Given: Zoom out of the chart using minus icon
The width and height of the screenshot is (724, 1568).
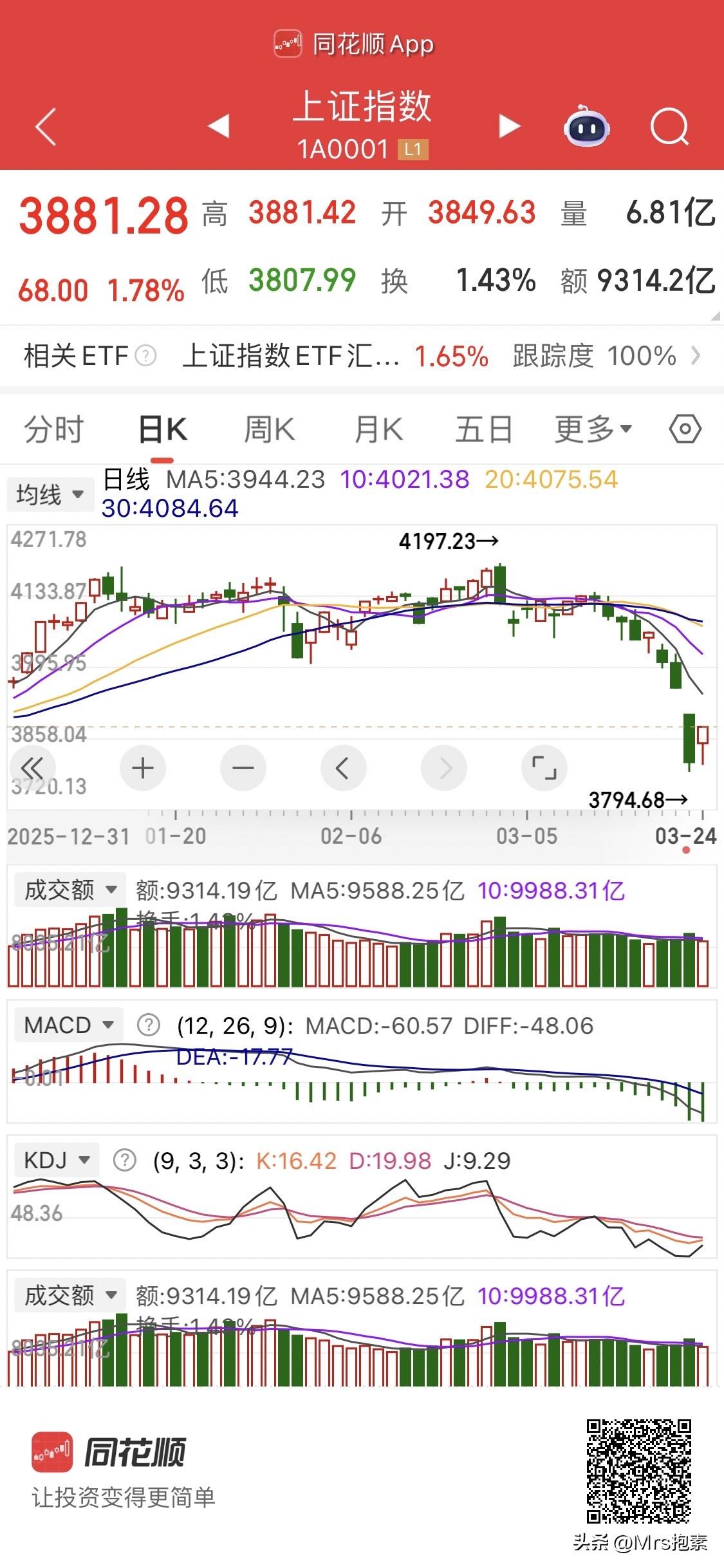Looking at the screenshot, I should click(x=243, y=768).
